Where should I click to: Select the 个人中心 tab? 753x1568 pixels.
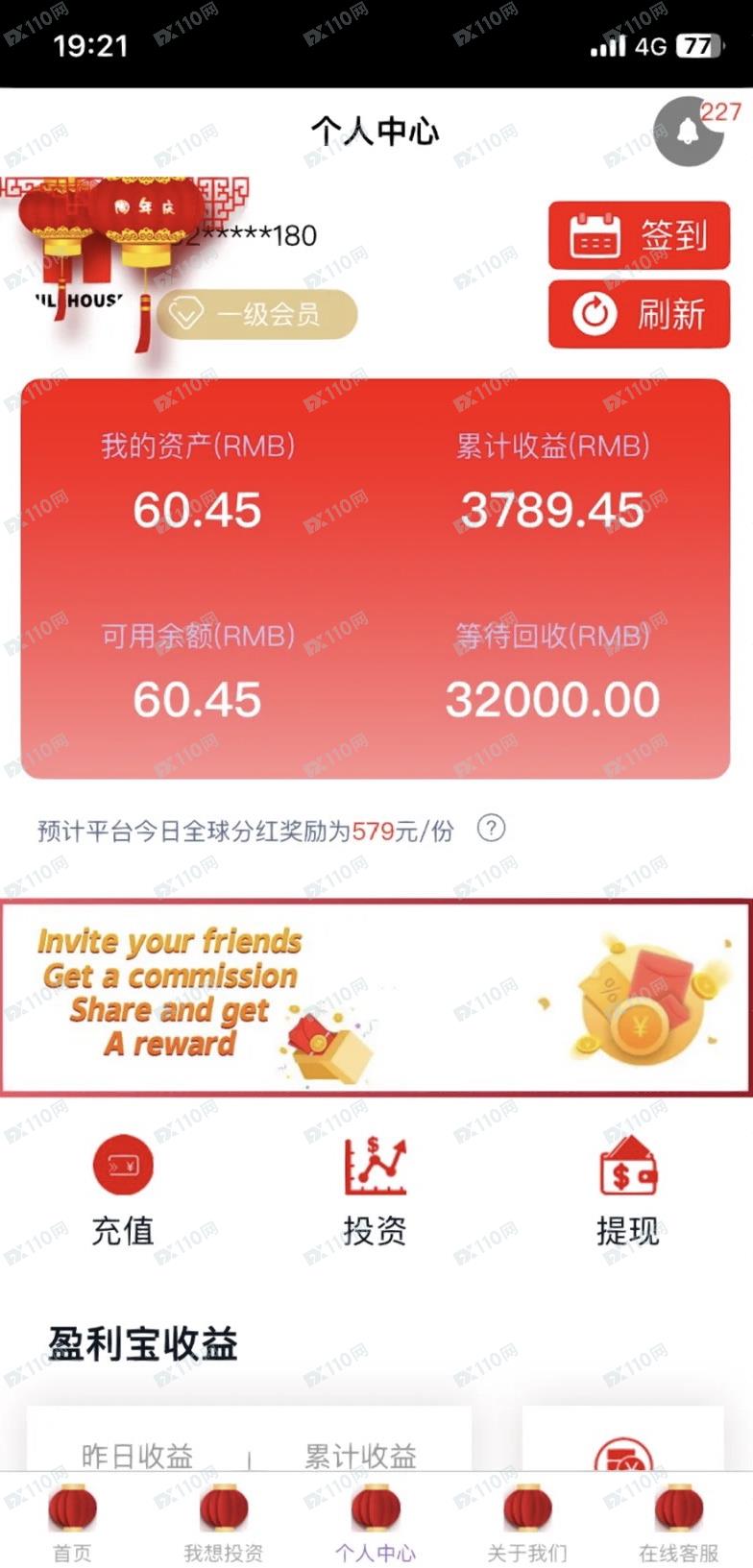click(x=376, y=1524)
